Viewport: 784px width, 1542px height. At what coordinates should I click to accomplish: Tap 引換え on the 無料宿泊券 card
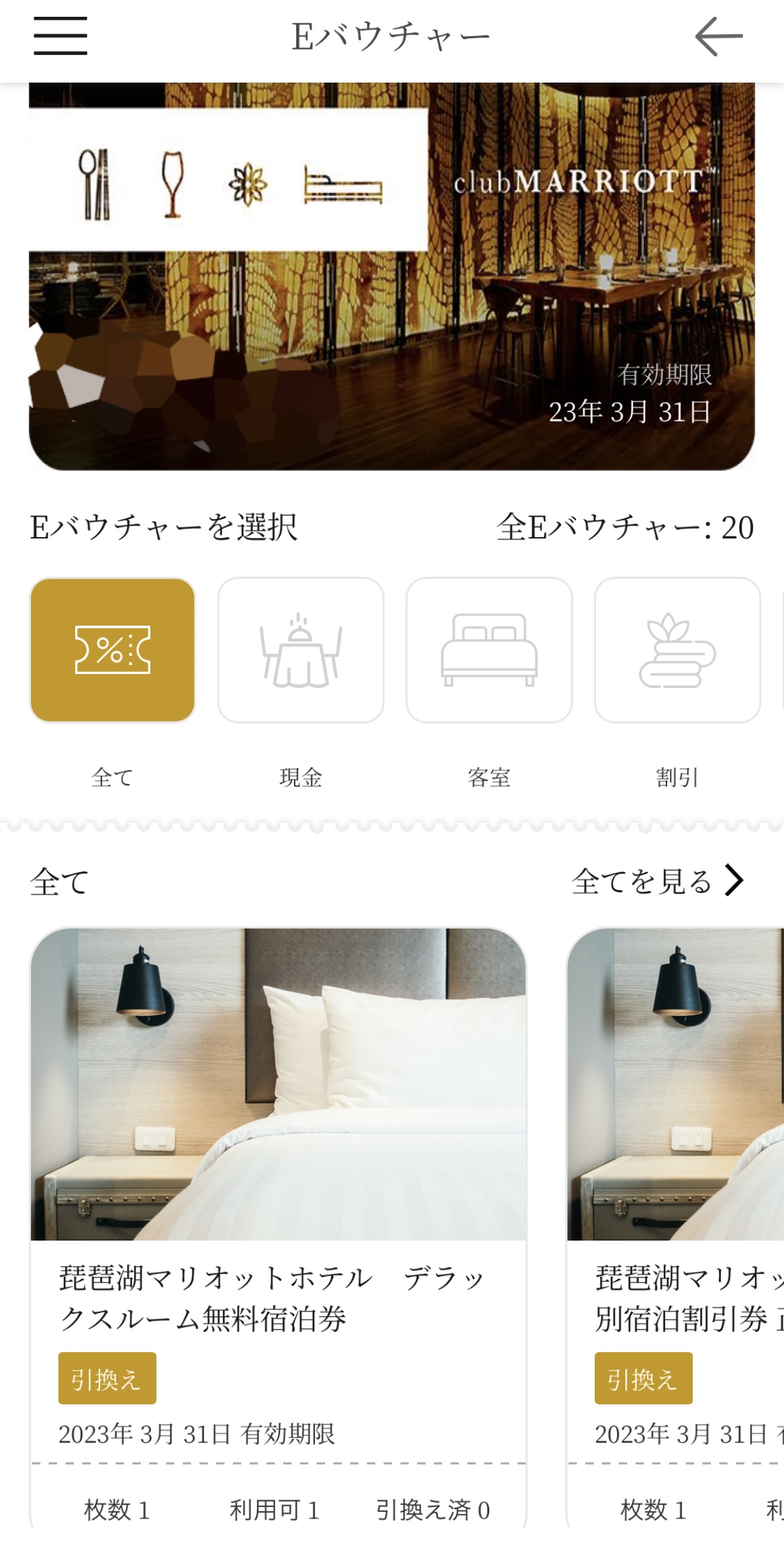point(107,1378)
